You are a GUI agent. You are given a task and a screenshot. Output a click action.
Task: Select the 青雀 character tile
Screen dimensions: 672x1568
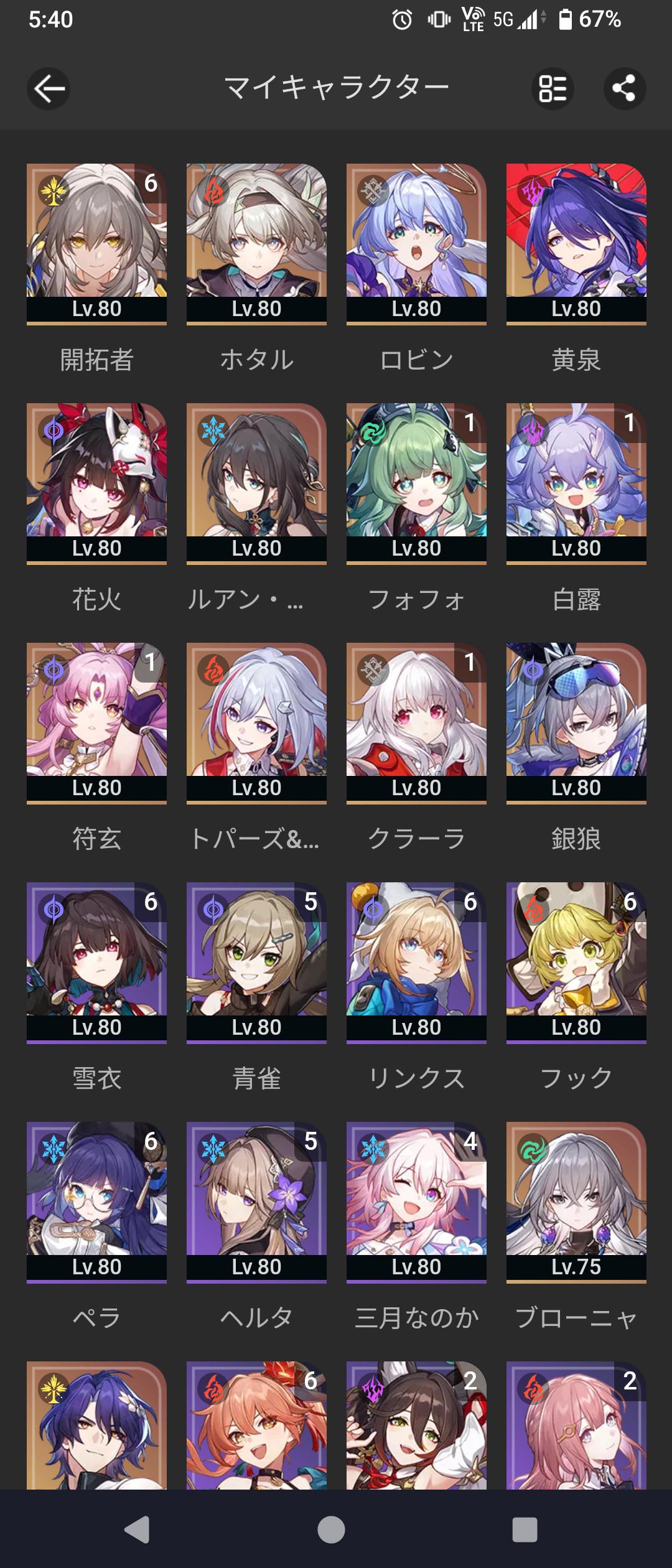point(256,961)
